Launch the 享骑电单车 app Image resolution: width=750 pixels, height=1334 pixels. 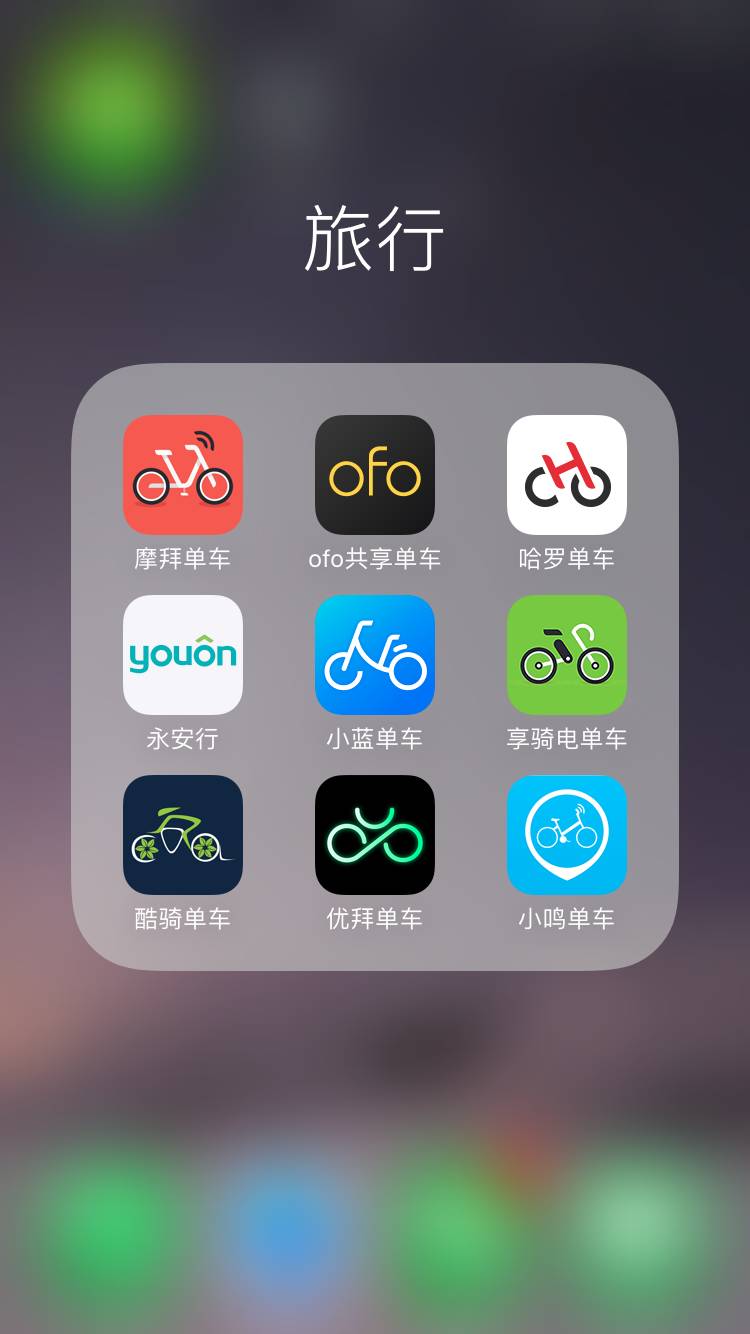(567, 655)
